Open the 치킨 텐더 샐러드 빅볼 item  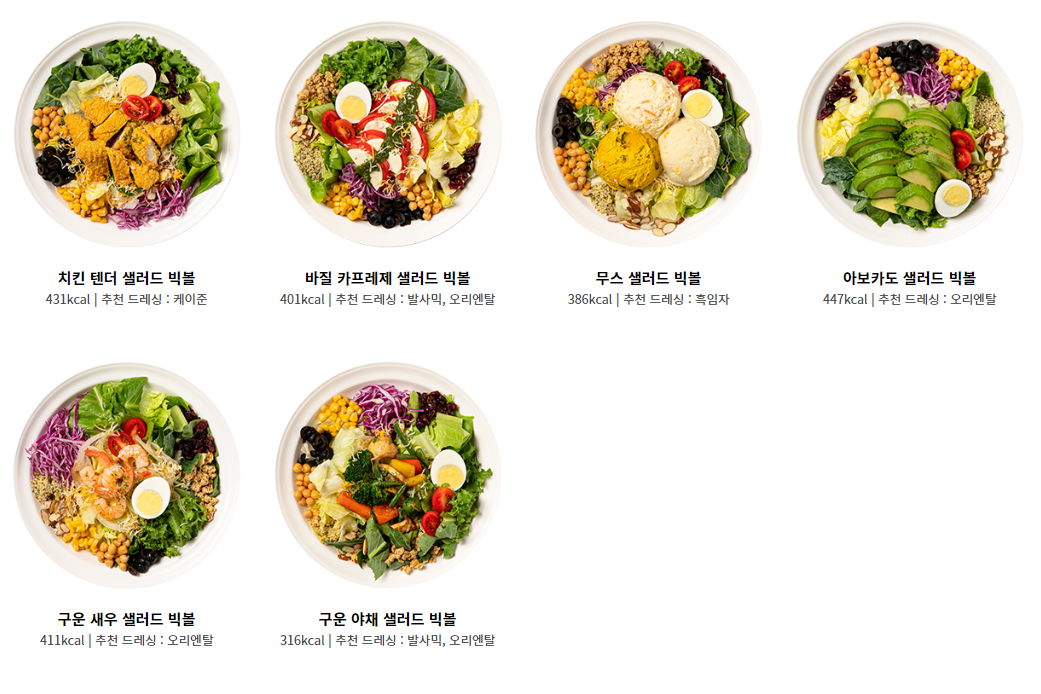pos(127,135)
